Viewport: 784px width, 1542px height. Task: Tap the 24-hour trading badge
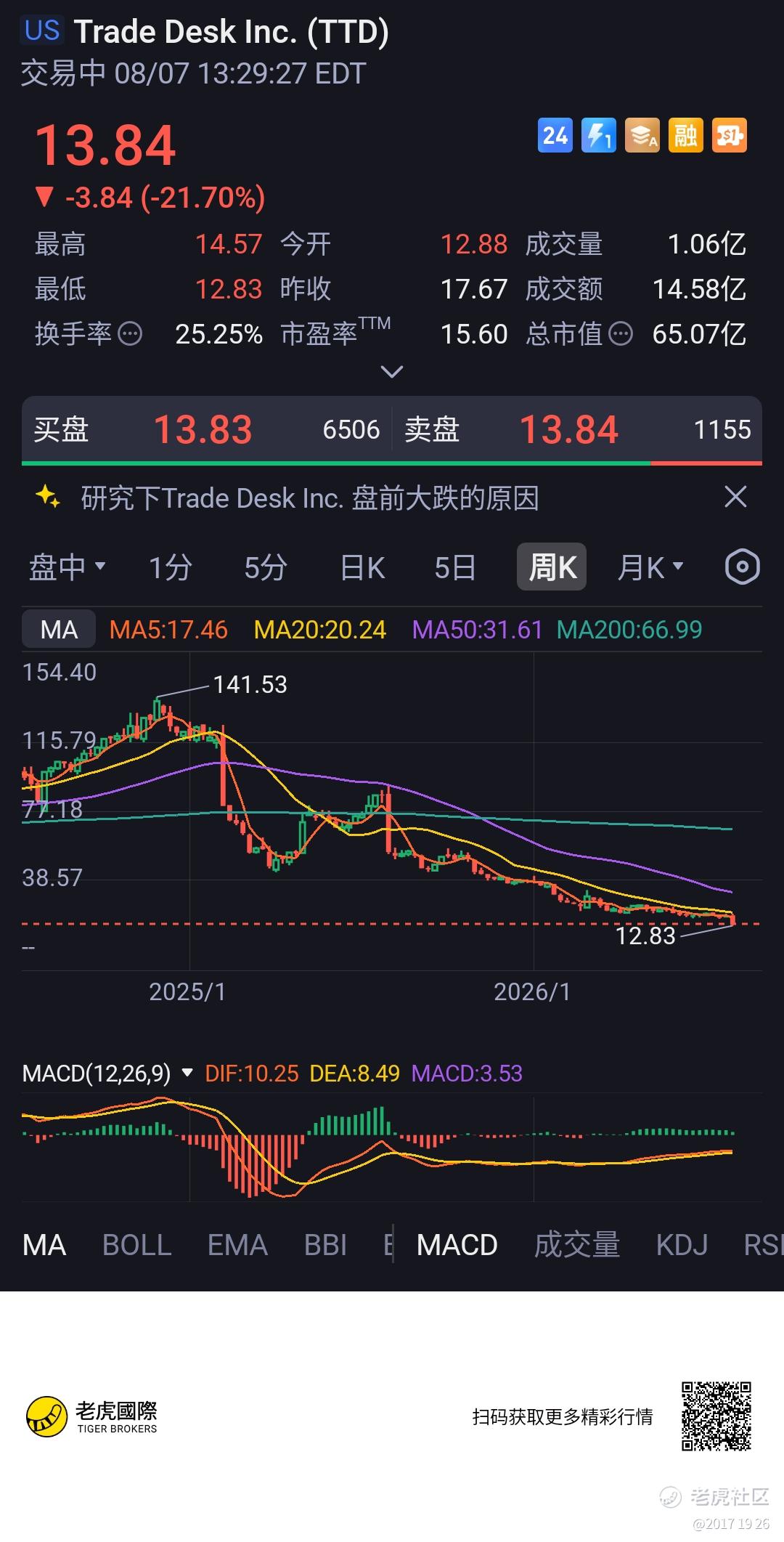tap(555, 136)
